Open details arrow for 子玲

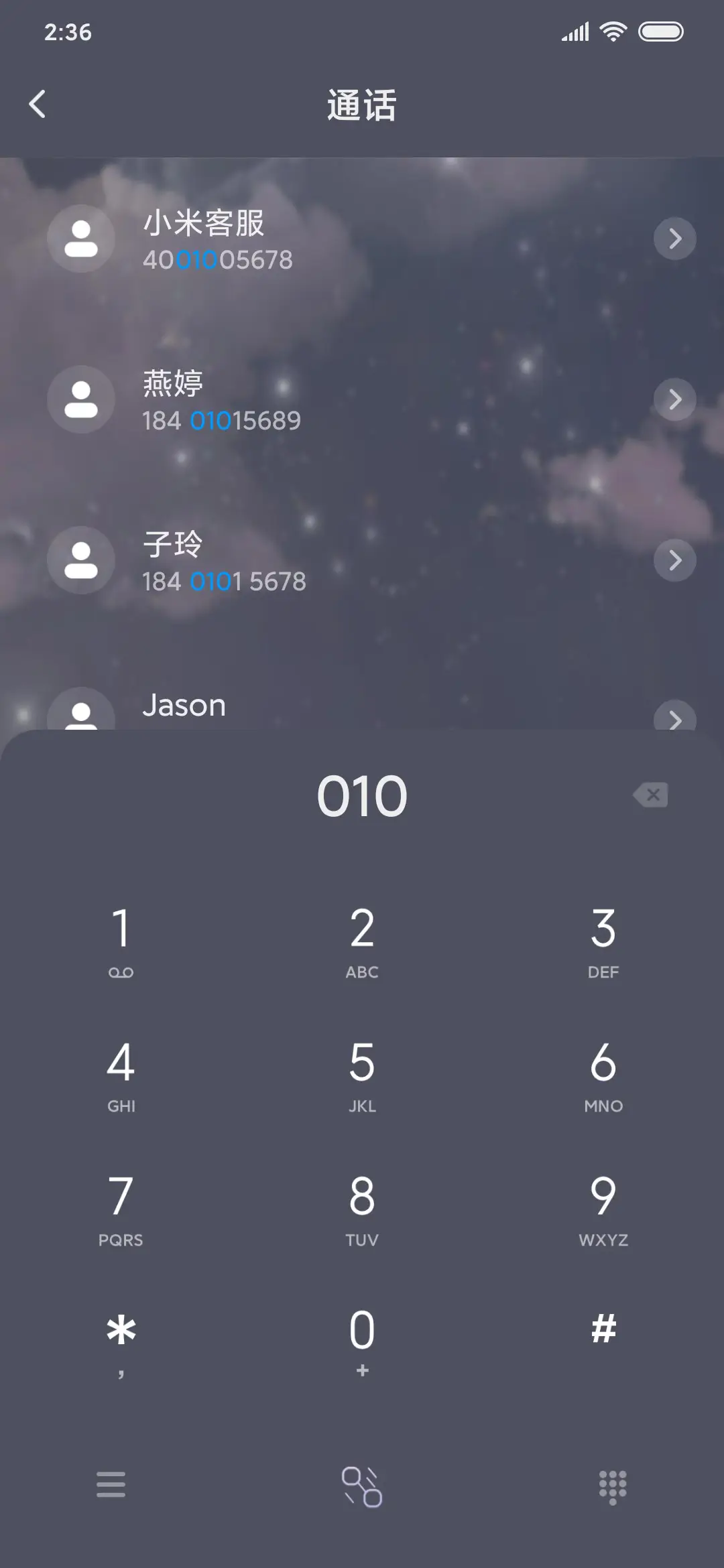[674, 560]
